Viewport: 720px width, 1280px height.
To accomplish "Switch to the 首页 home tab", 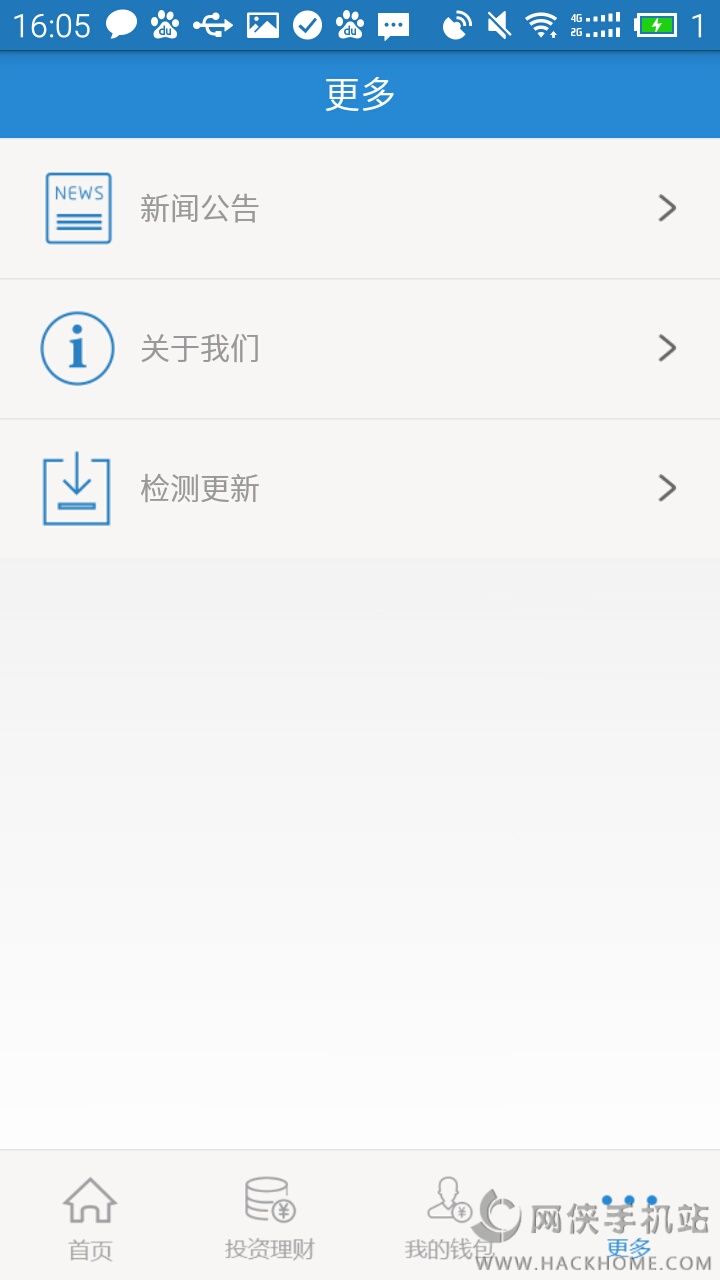I will 90,1217.
